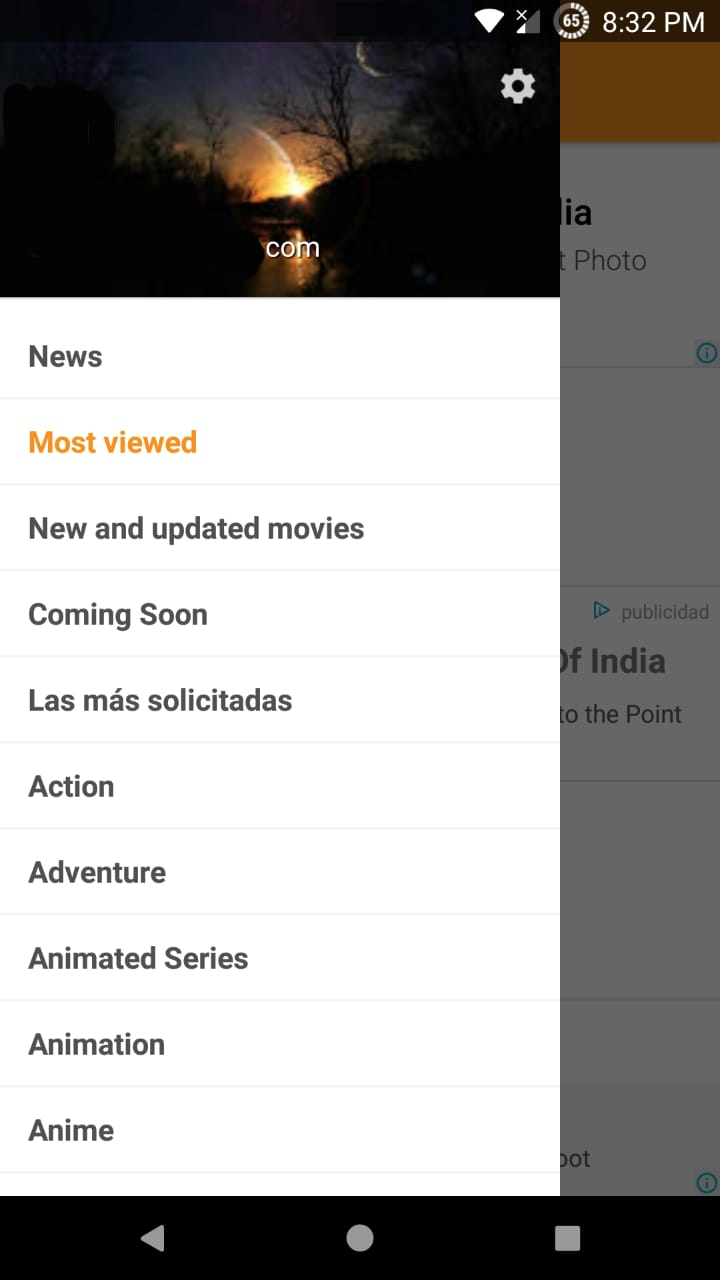720x1280 pixels.
Task: Open the Coming Soon list
Action: click(280, 614)
